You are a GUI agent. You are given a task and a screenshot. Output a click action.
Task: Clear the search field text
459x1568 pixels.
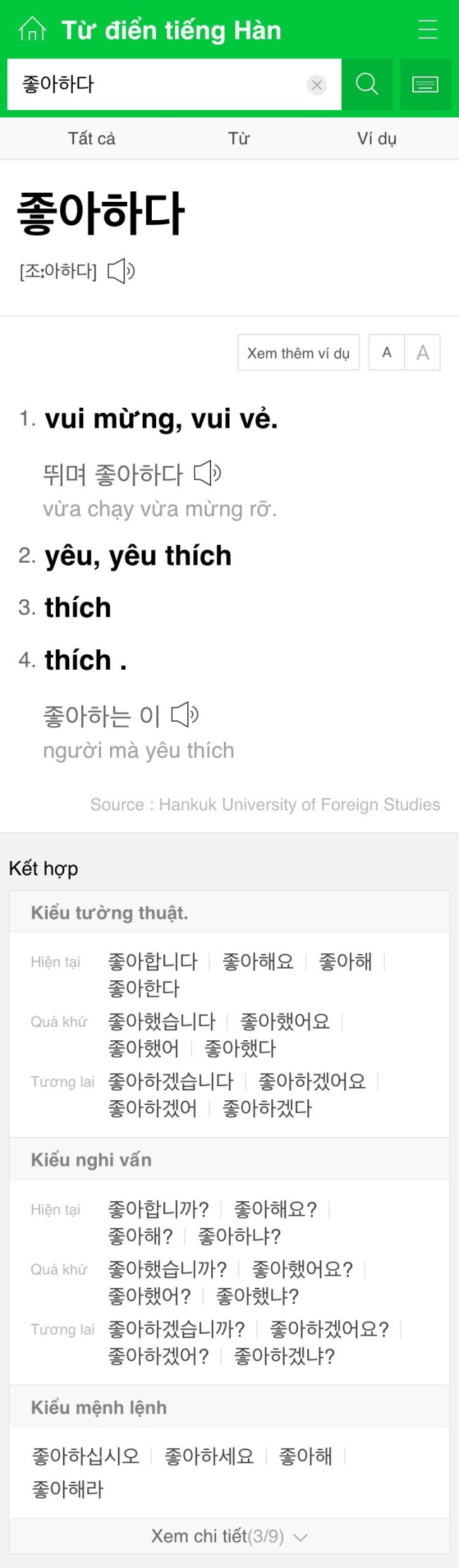pos(317,85)
